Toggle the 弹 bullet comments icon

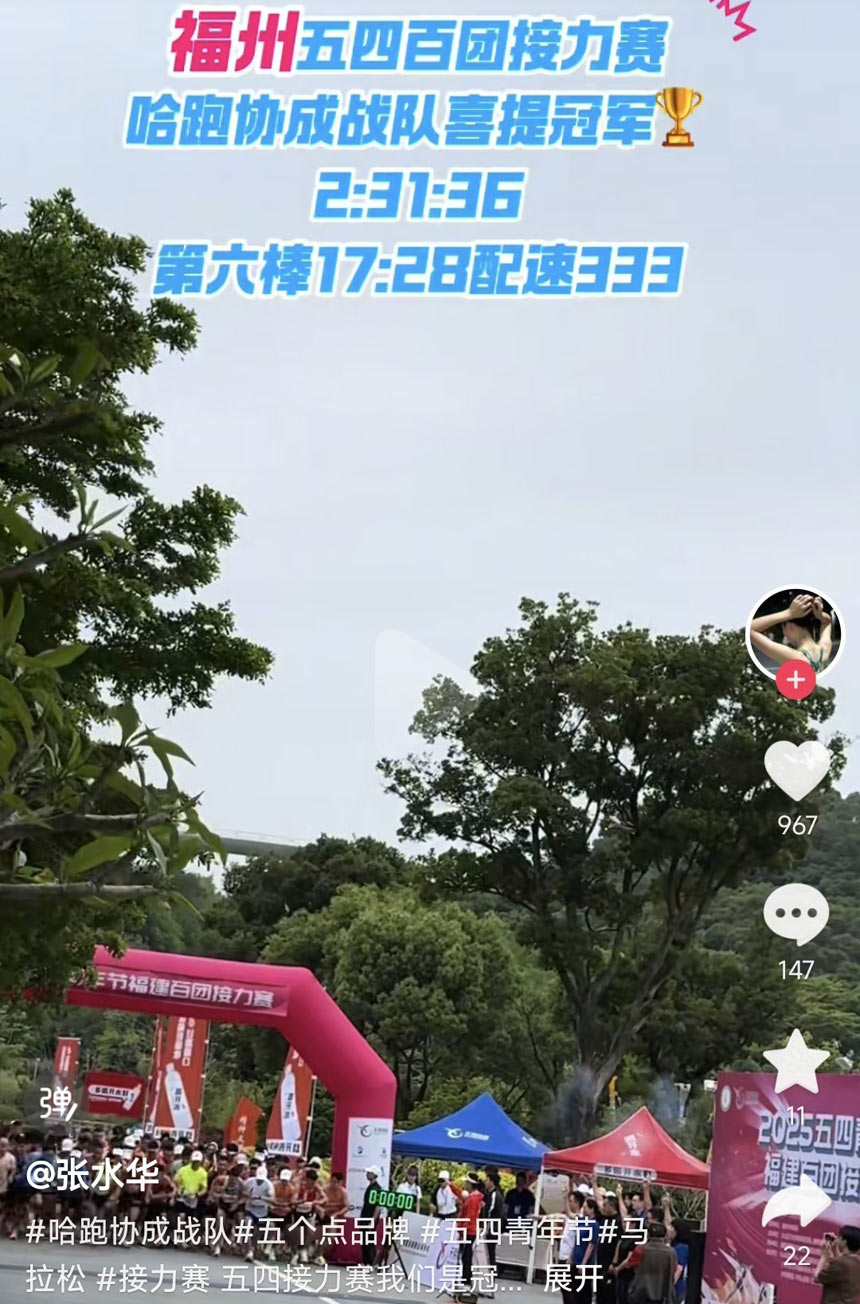coord(58,1103)
